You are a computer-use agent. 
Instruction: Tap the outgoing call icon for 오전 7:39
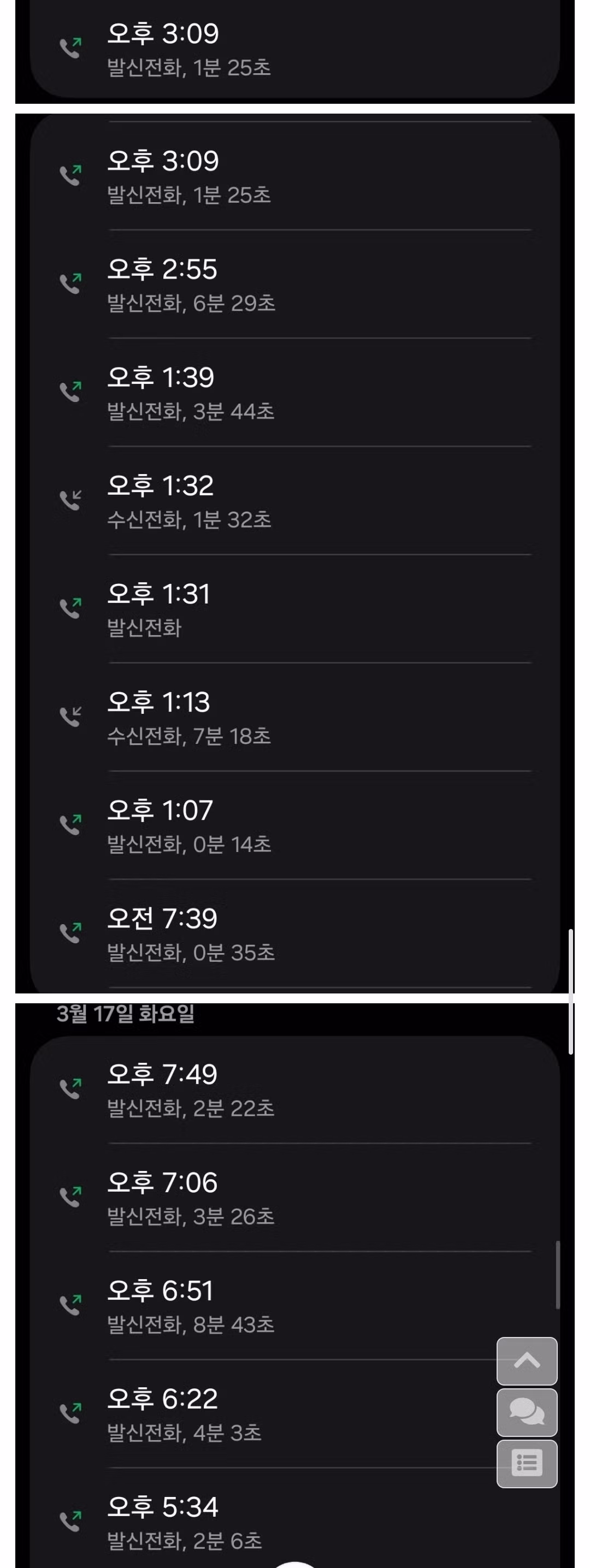point(71,931)
